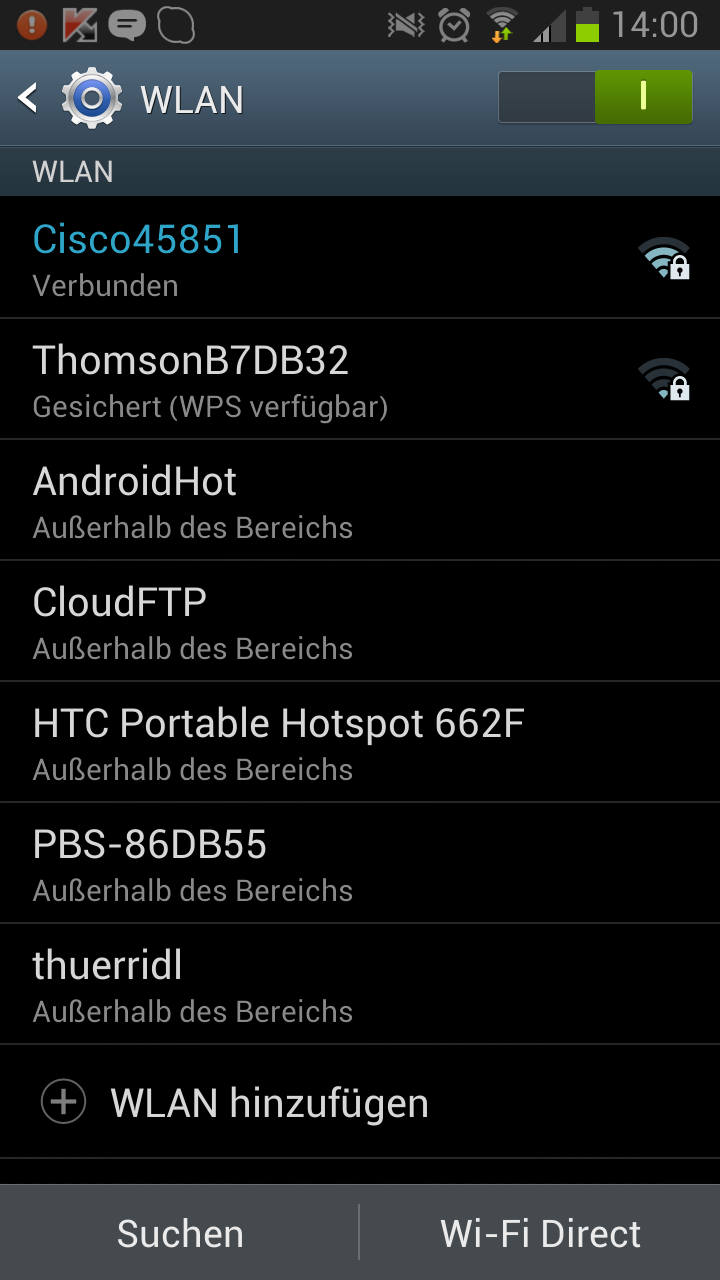Scan for networks with Suchen
720x1280 pixels.
(180, 1234)
